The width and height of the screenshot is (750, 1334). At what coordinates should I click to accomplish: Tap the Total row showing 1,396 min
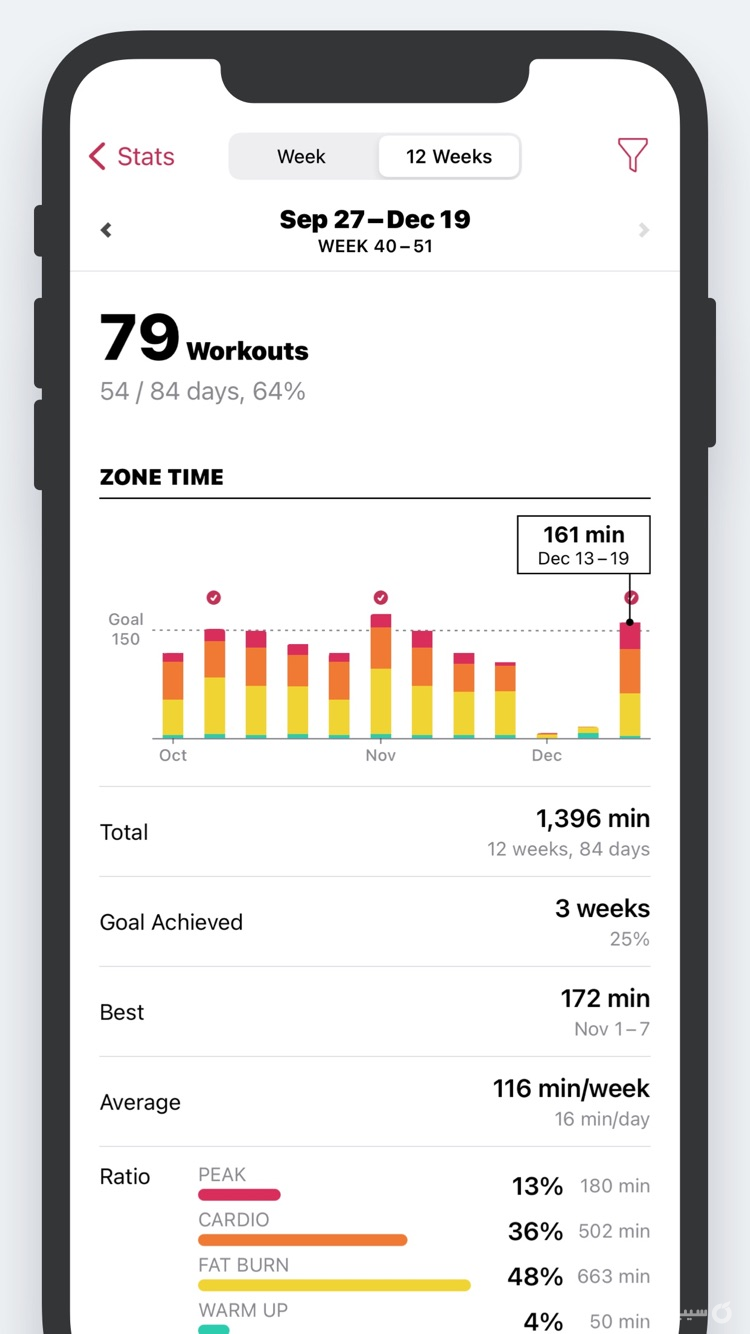coord(375,831)
